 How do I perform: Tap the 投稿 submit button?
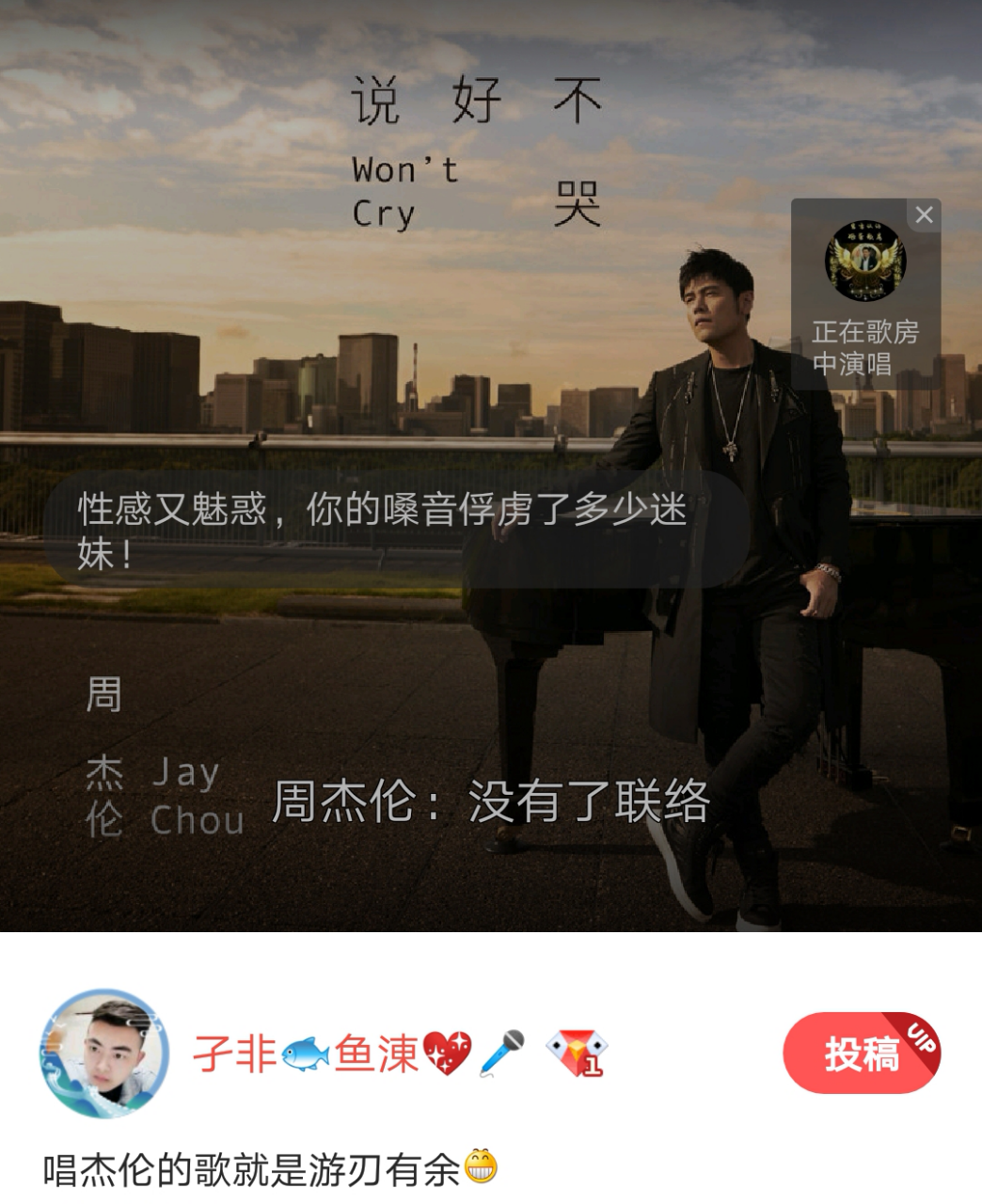pos(861,1053)
